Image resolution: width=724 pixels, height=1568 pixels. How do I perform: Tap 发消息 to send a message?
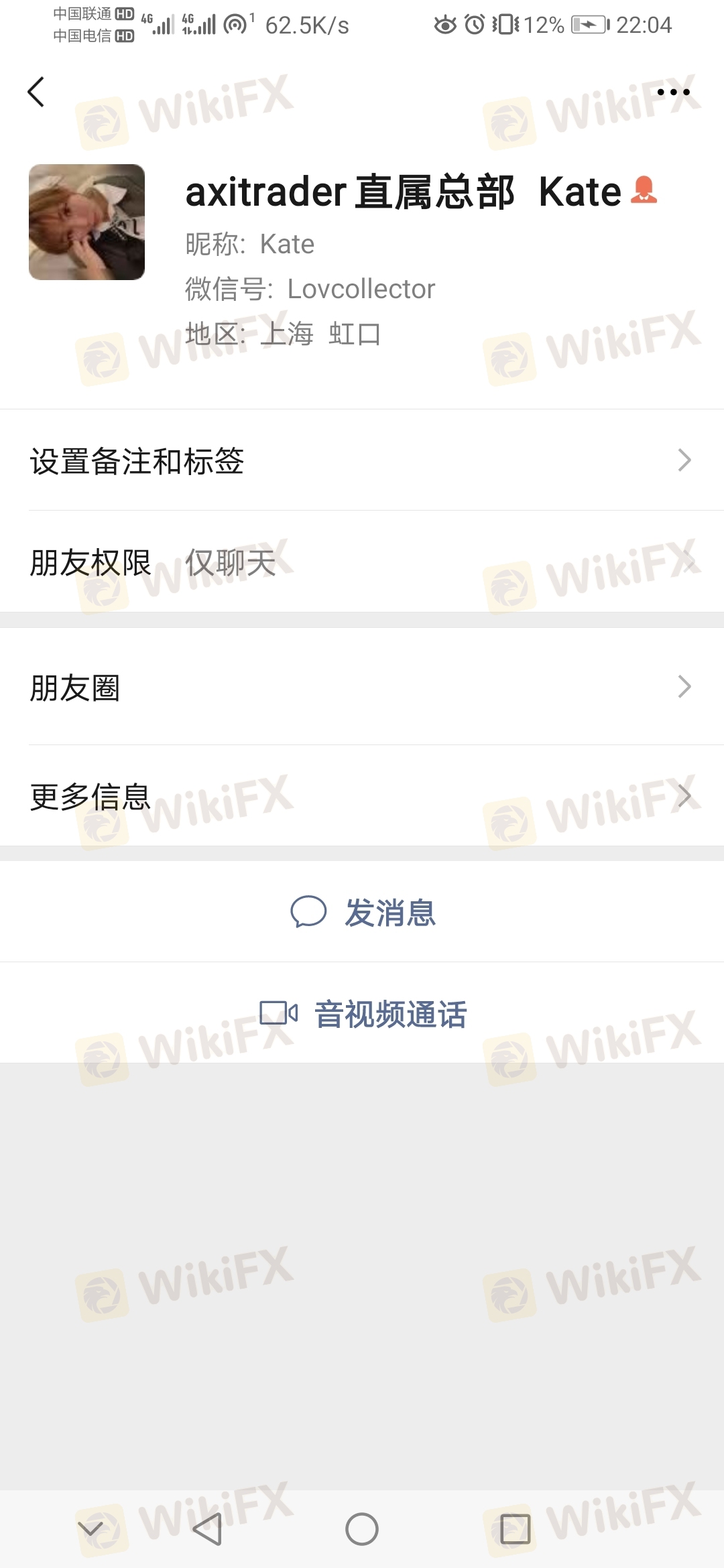pyautogui.click(x=362, y=912)
